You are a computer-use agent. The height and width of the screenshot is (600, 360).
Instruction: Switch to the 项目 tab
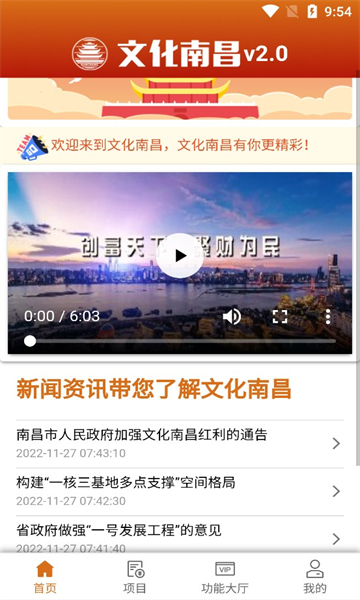(x=135, y=577)
